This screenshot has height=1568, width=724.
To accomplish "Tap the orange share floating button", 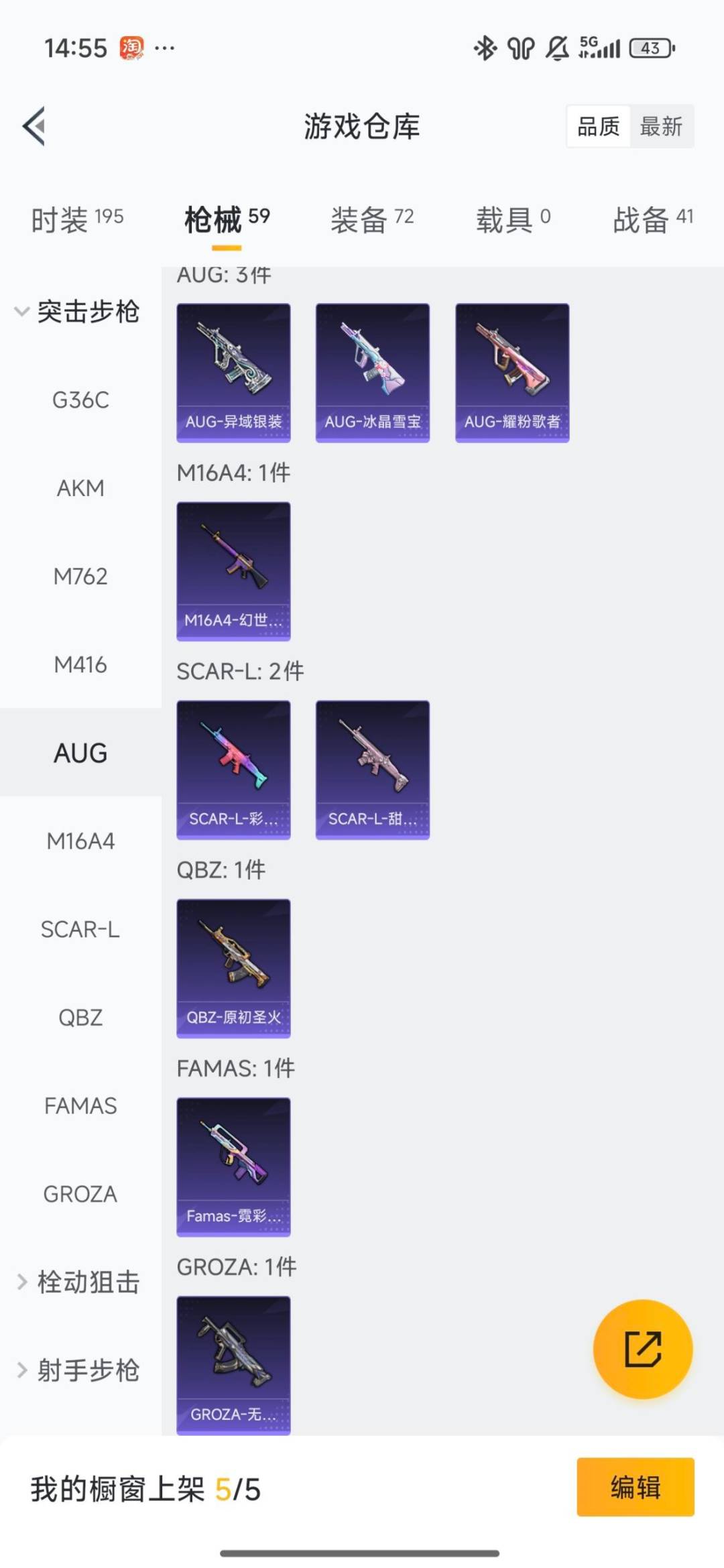I will (x=643, y=1349).
